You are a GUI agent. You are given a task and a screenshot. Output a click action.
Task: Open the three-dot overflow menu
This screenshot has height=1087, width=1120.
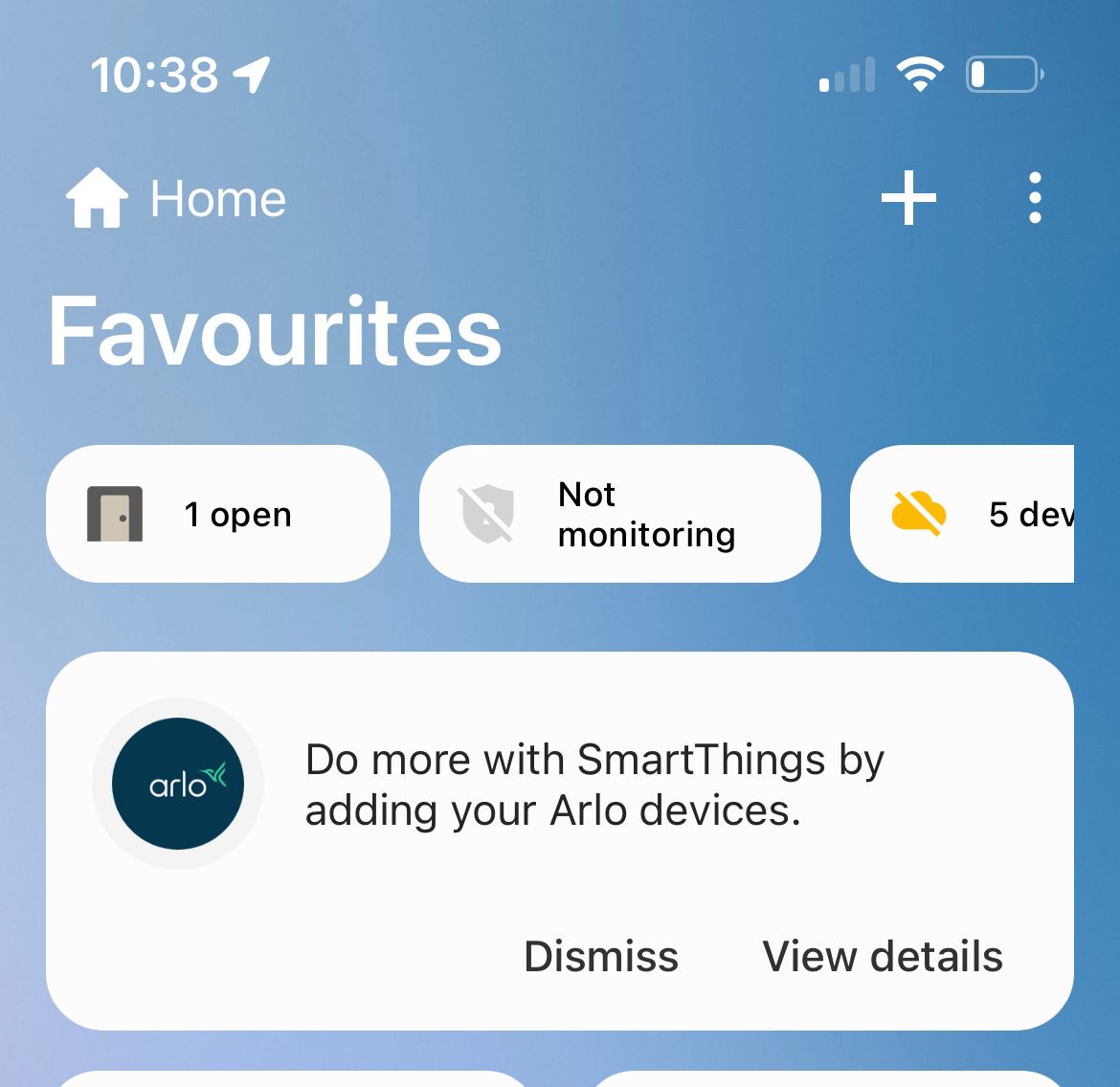[x=1034, y=198]
